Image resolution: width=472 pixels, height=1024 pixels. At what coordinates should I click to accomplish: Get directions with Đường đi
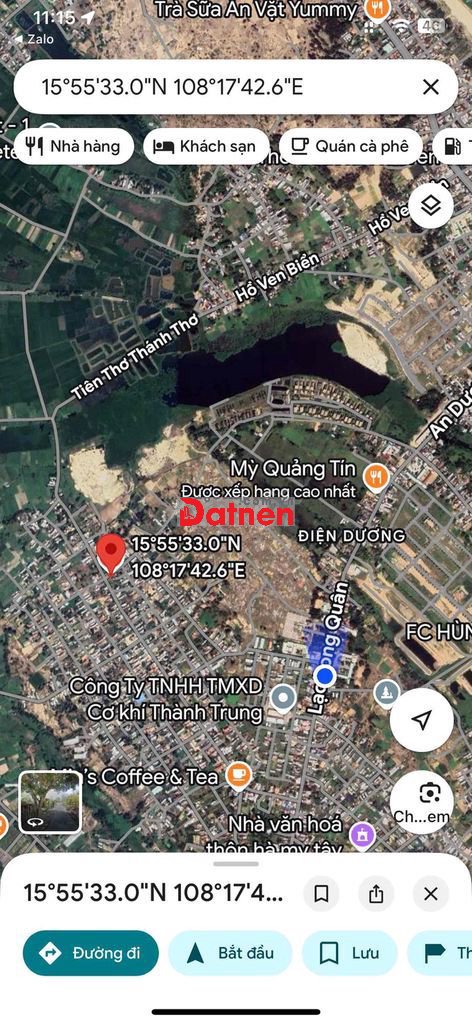click(91, 953)
